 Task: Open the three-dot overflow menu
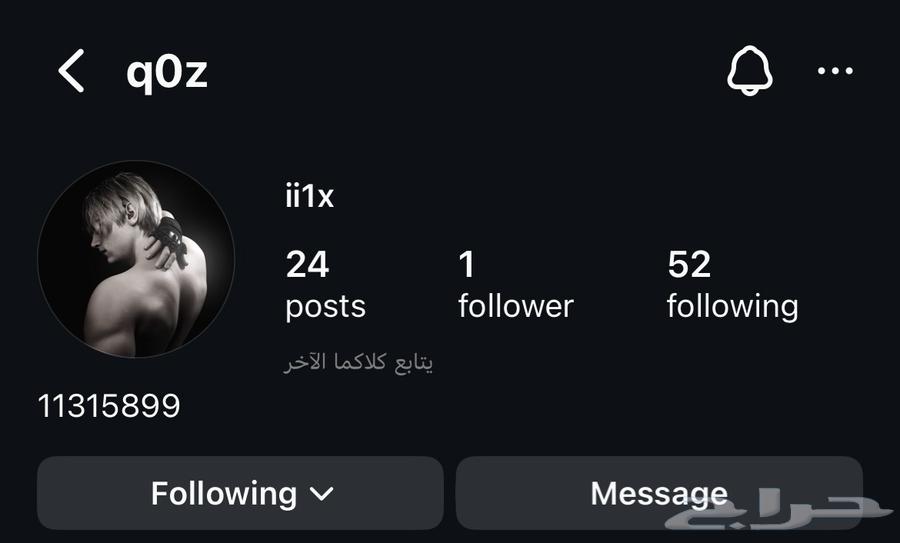[x=835, y=72]
